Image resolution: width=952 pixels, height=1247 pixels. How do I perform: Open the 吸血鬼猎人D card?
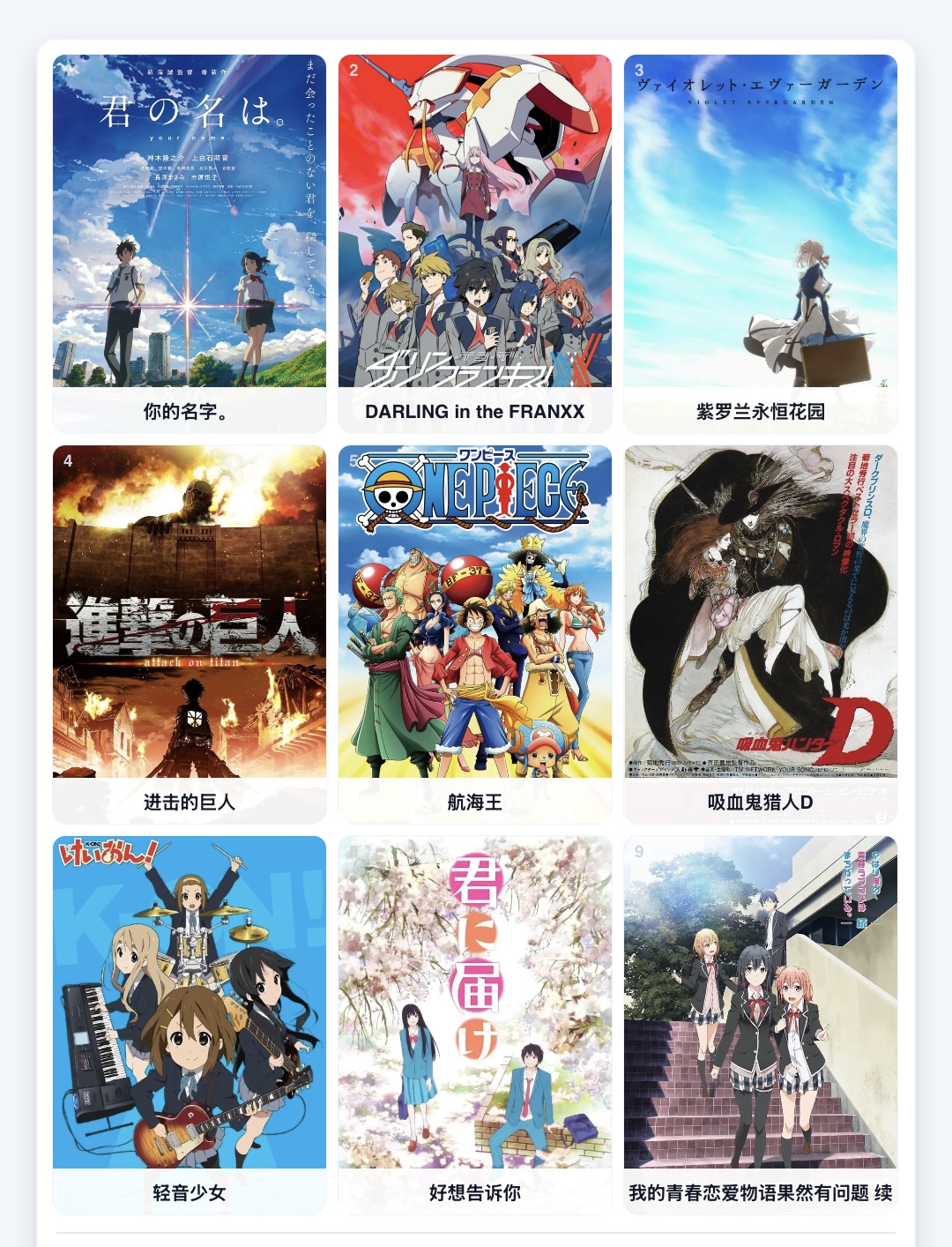[761, 633]
